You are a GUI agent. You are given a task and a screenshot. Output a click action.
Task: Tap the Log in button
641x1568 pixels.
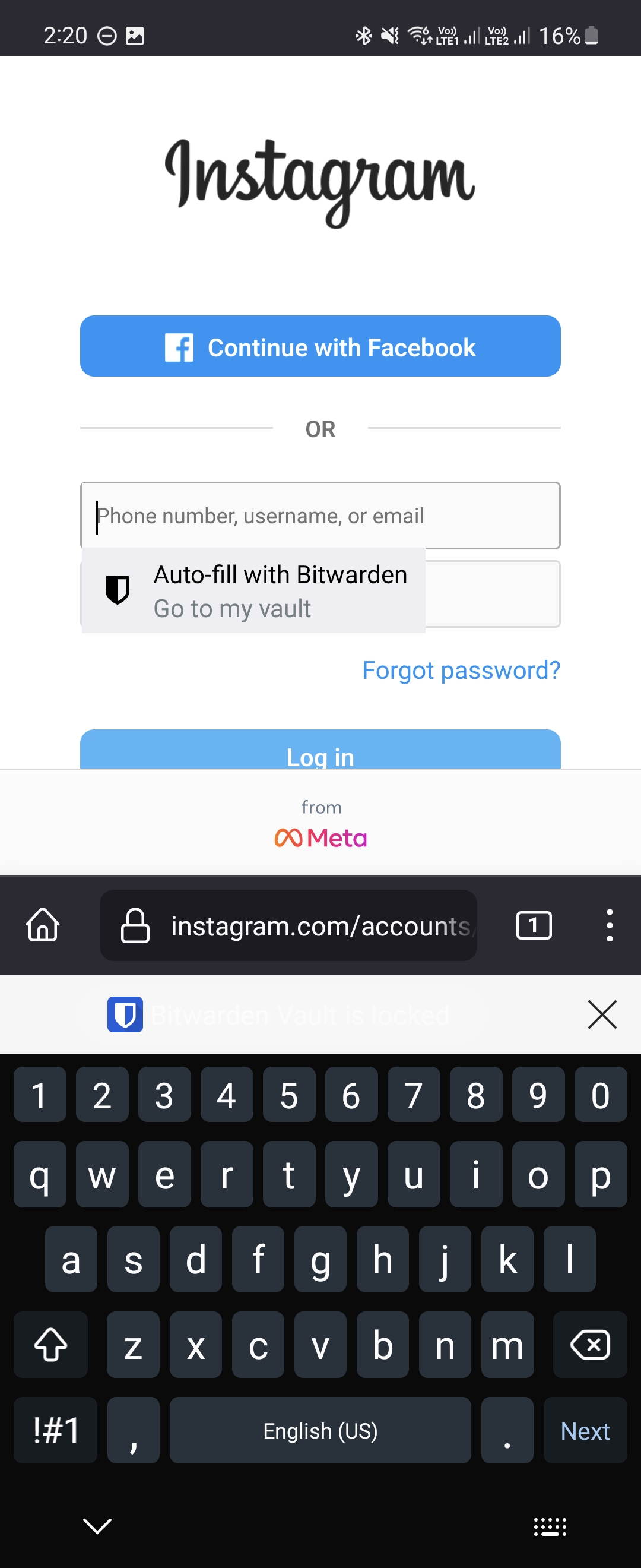click(320, 755)
